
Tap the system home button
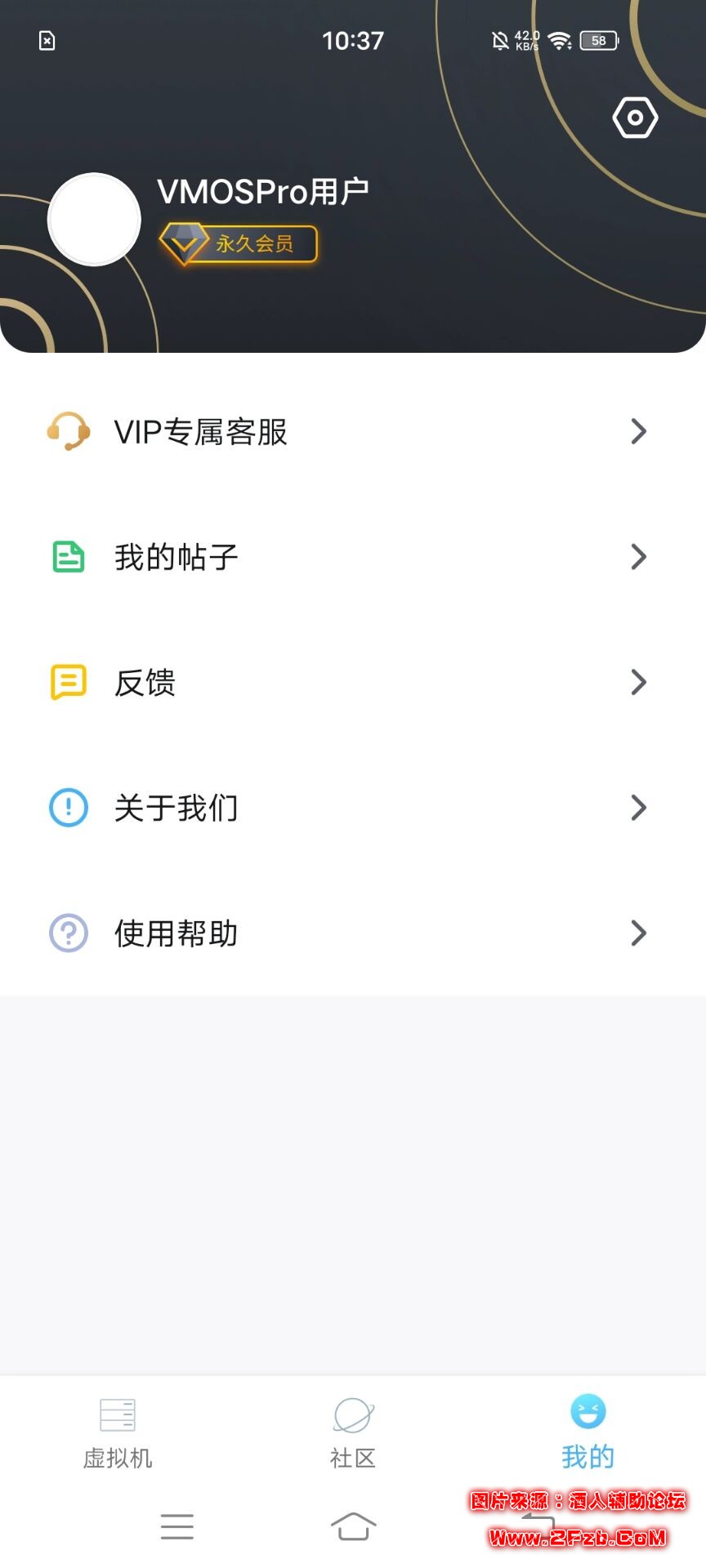point(353,1526)
